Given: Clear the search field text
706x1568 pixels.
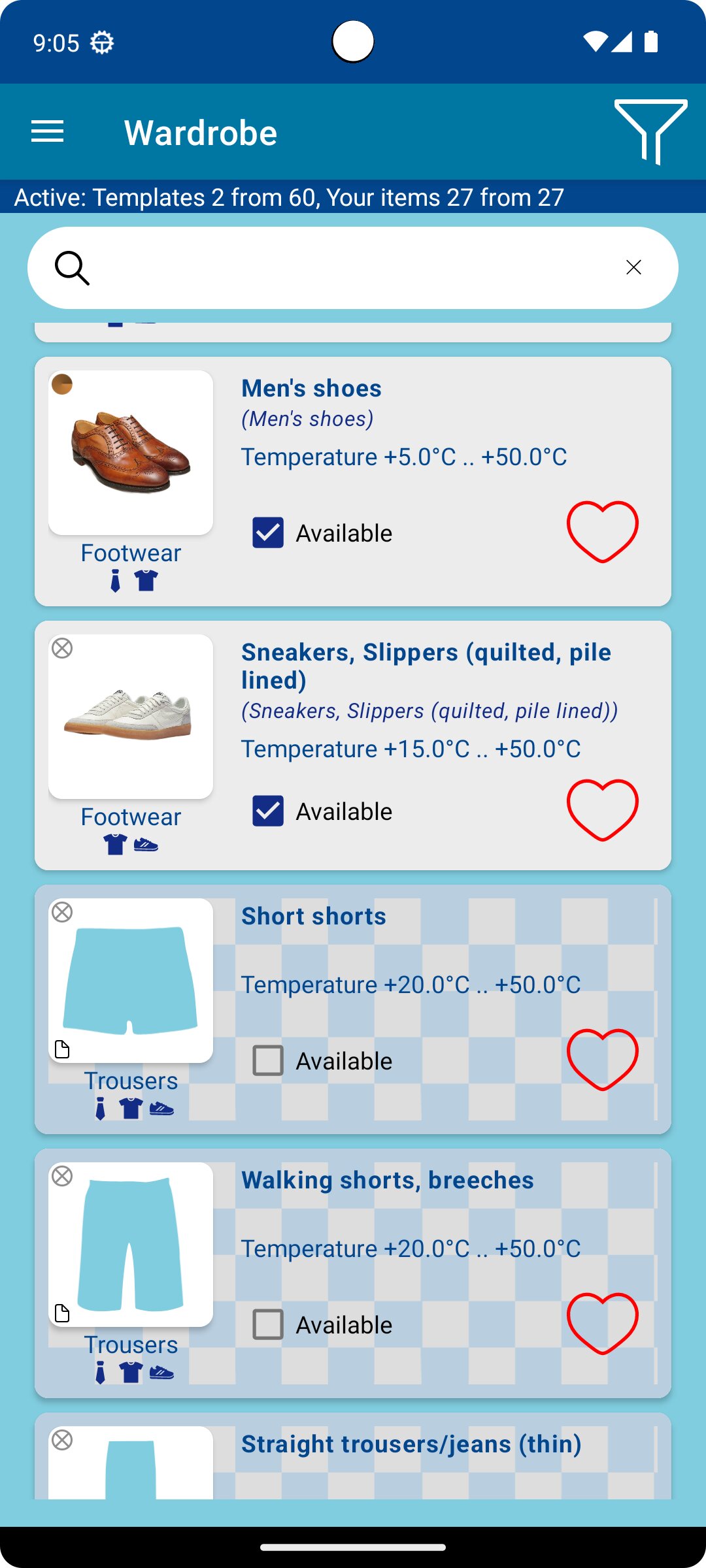Looking at the screenshot, I should point(633,267).
